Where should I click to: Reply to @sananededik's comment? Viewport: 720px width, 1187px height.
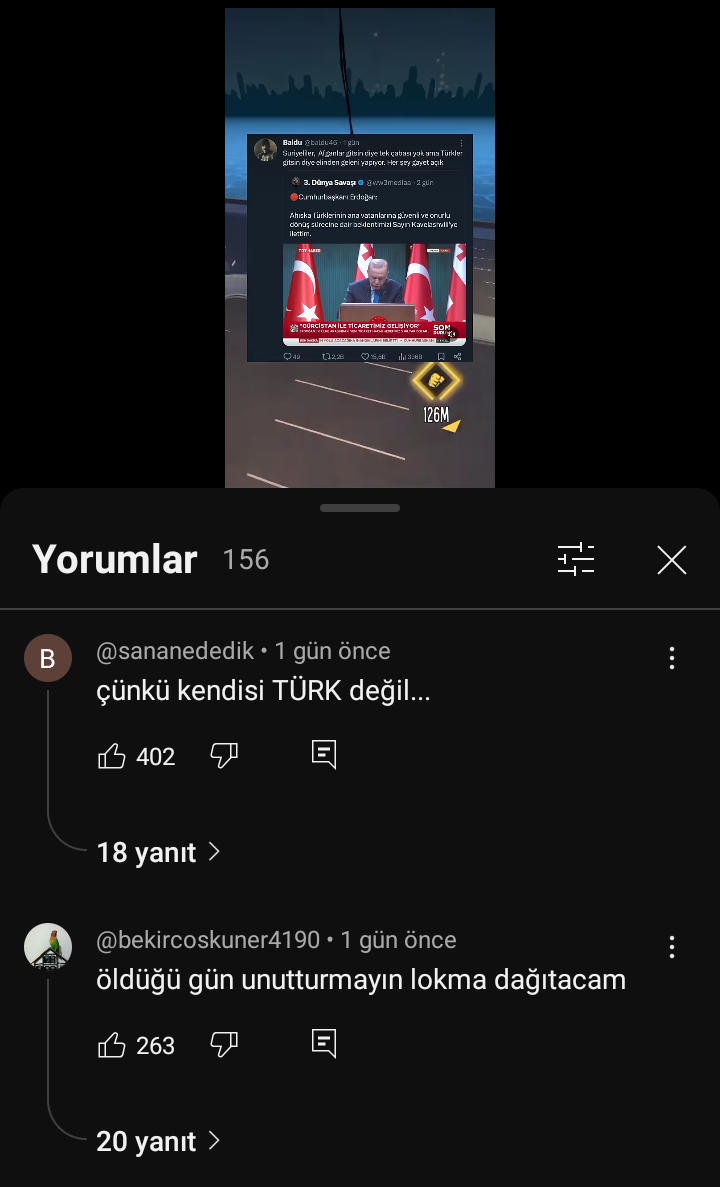coord(324,755)
